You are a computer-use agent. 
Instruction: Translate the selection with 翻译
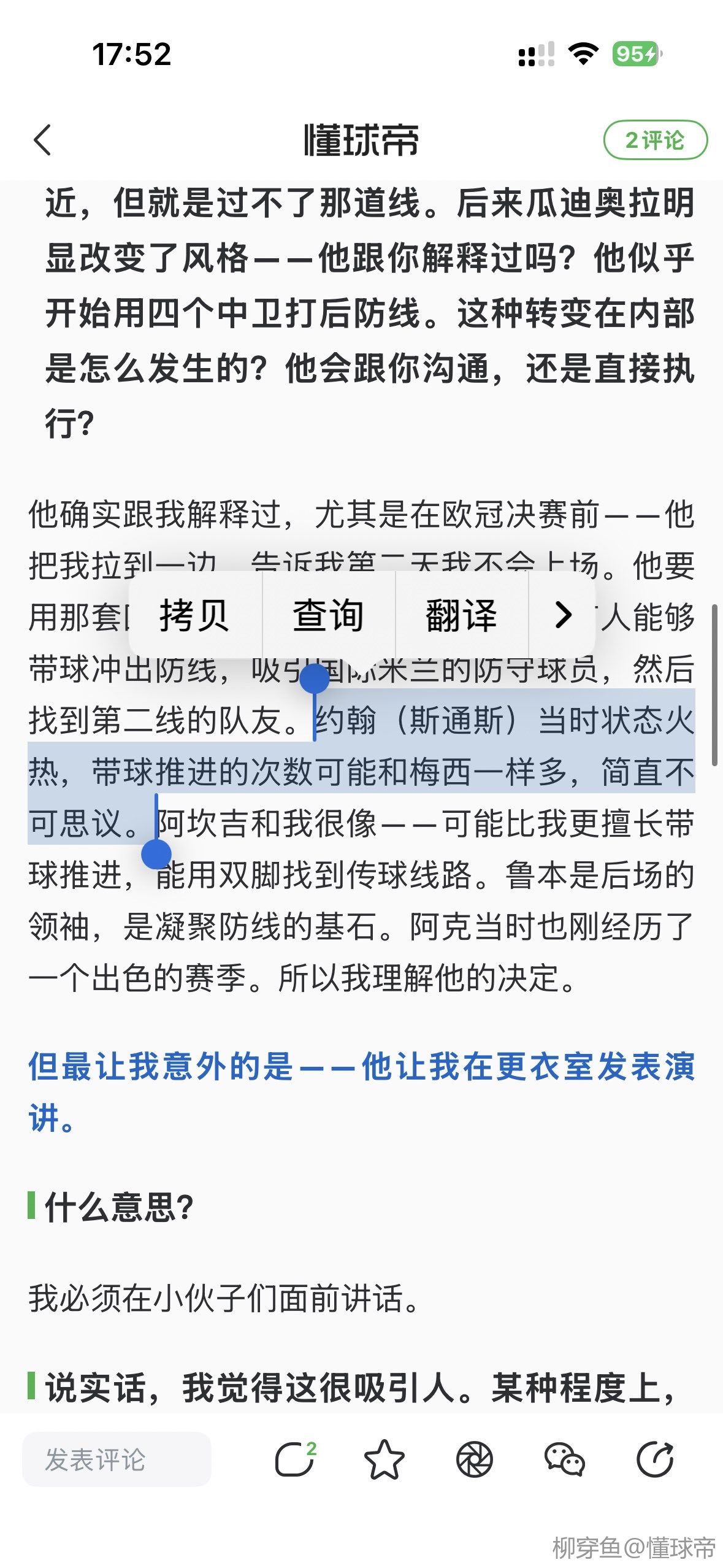click(461, 615)
